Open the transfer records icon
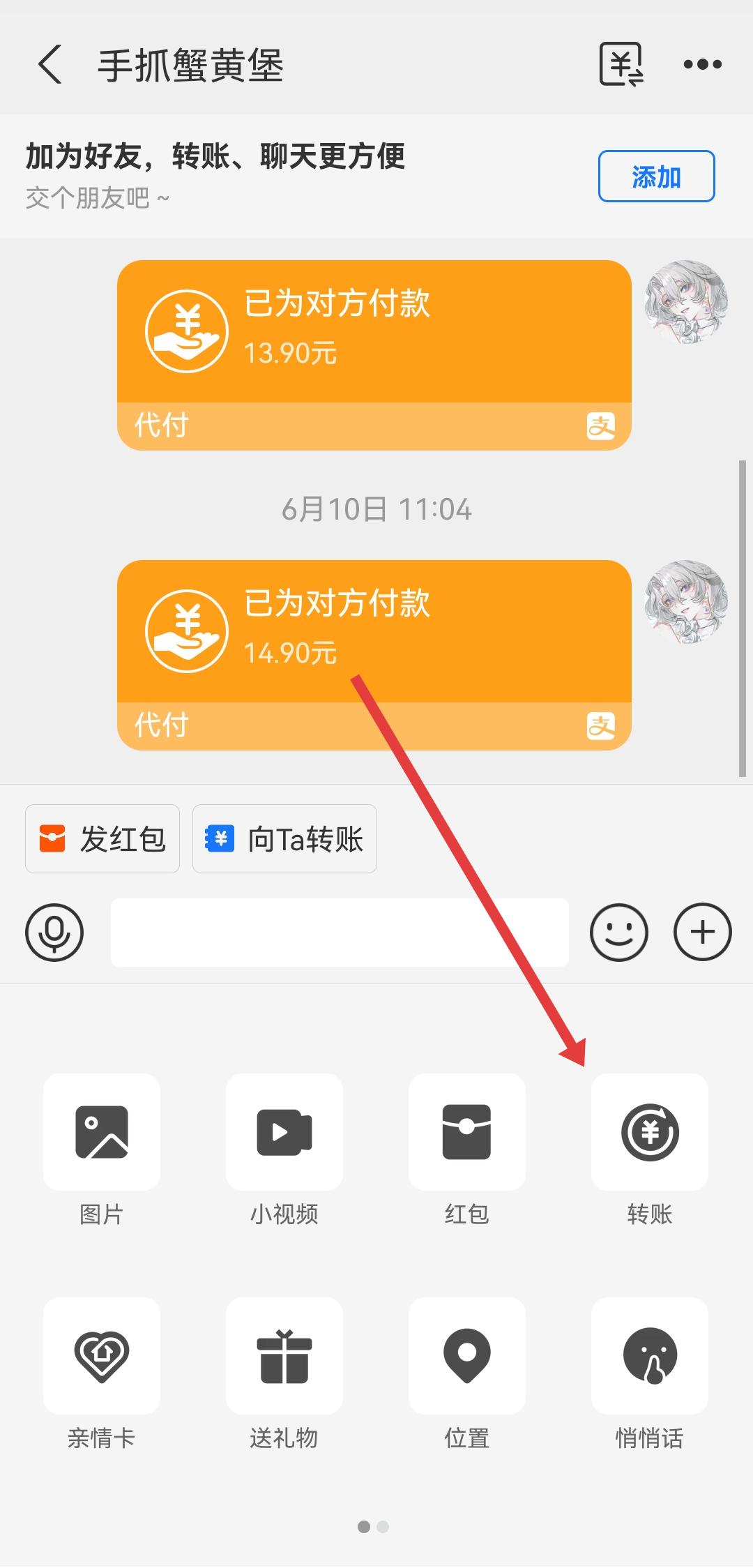Image resolution: width=753 pixels, height=1568 pixels. click(621, 65)
